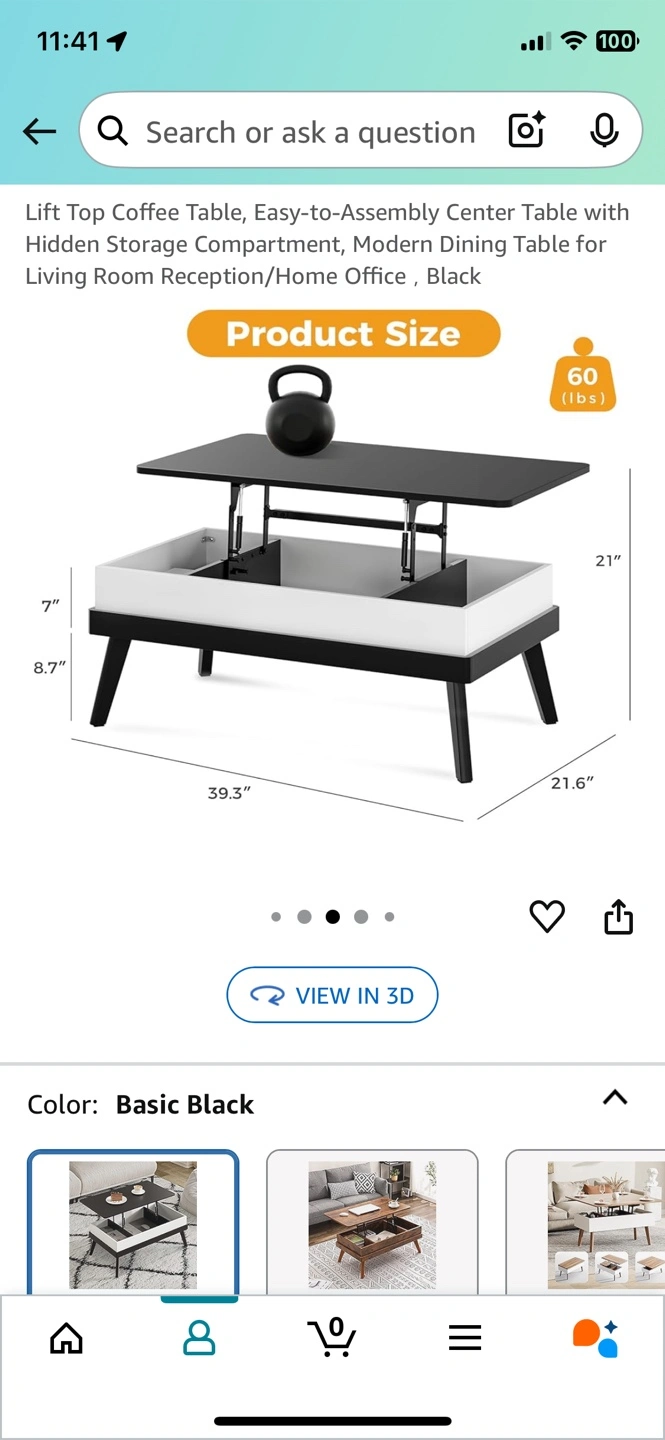This screenshot has height=1440, width=665.
Task: Start voice search with the microphone
Action: click(x=604, y=131)
